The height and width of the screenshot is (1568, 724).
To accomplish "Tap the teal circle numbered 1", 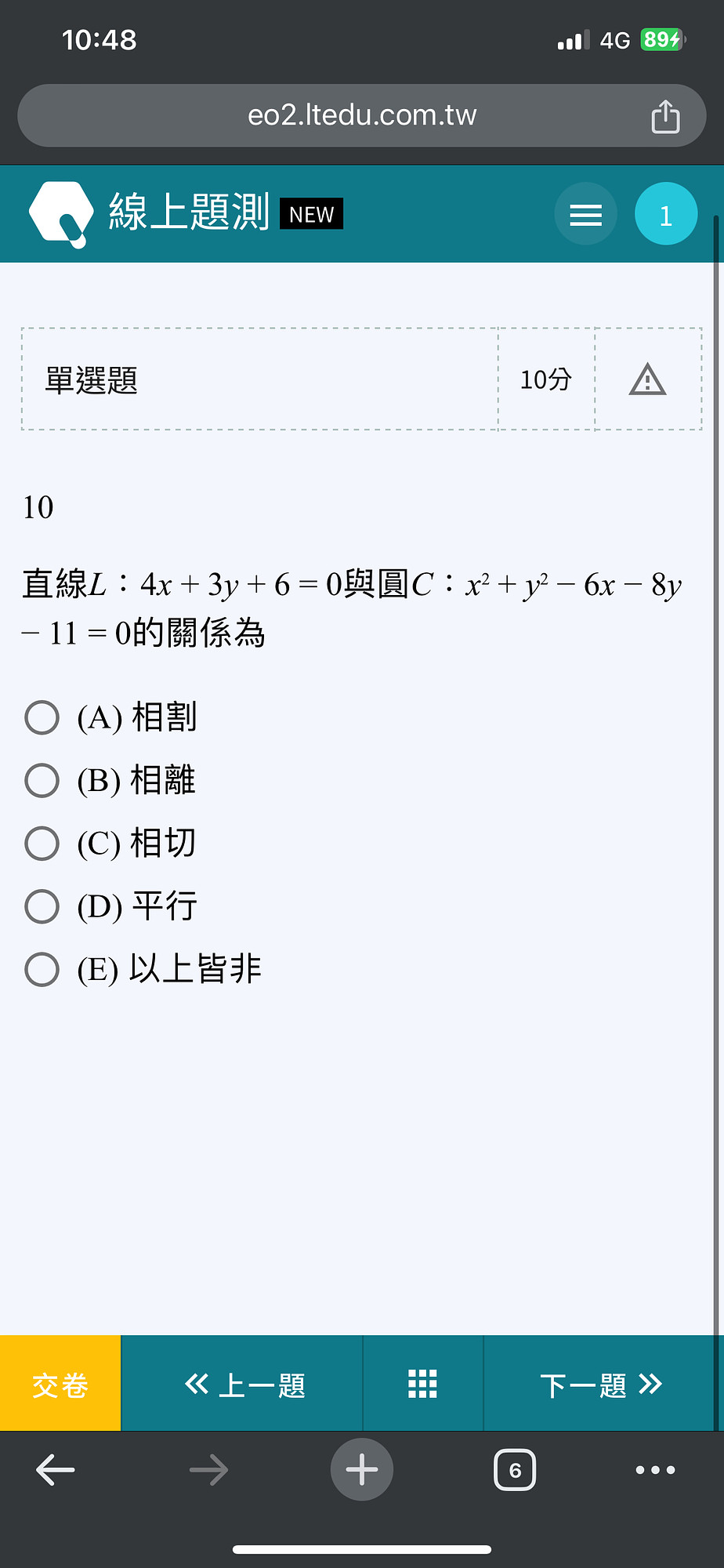I will point(665,214).
